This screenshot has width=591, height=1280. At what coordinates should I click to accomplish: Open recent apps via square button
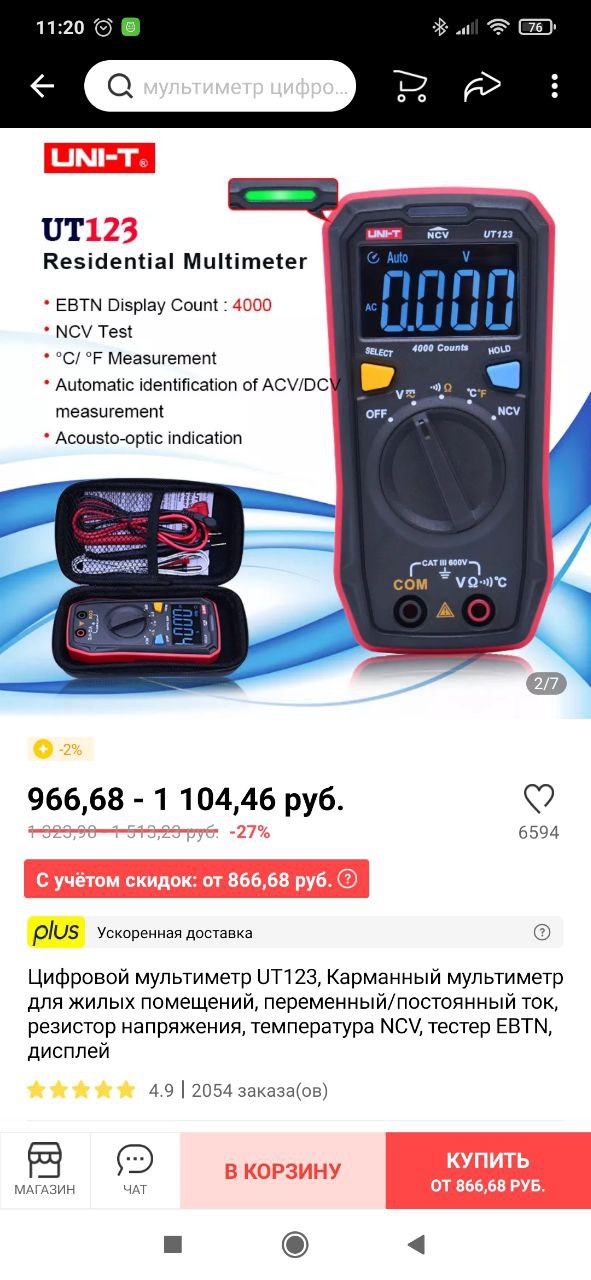pyautogui.click(x=173, y=1244)
